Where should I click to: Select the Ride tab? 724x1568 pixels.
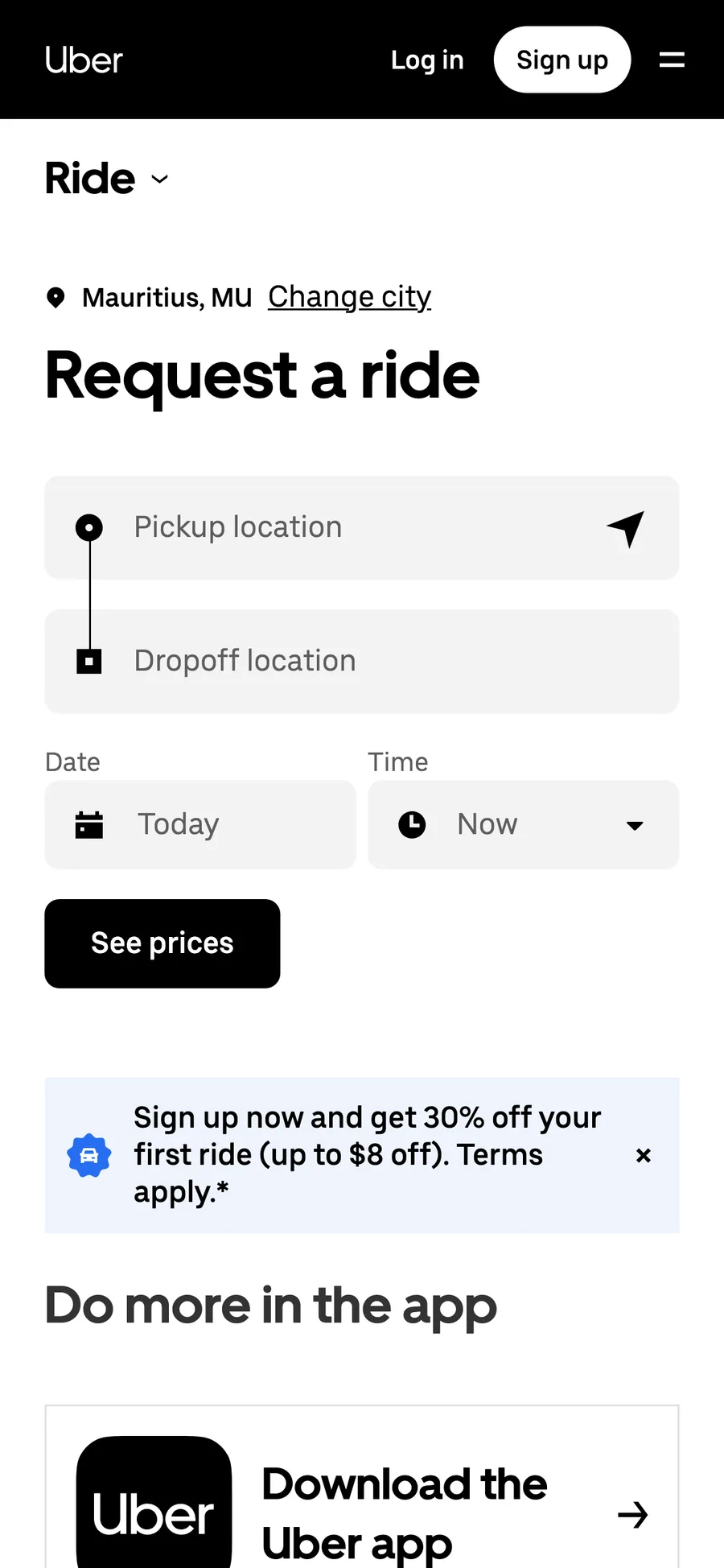[91, 179]
